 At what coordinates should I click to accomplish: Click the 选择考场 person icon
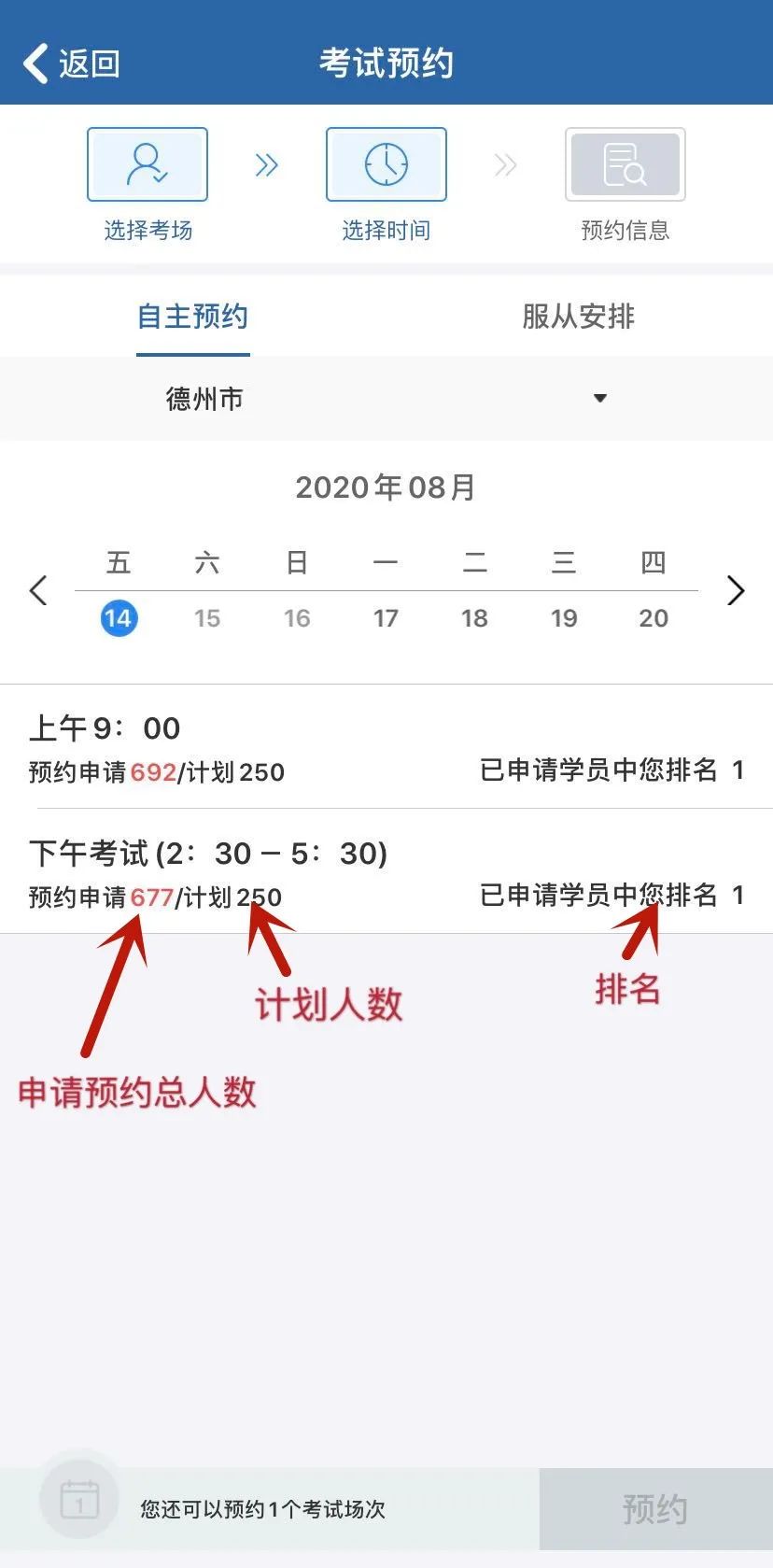pos(147,163)
